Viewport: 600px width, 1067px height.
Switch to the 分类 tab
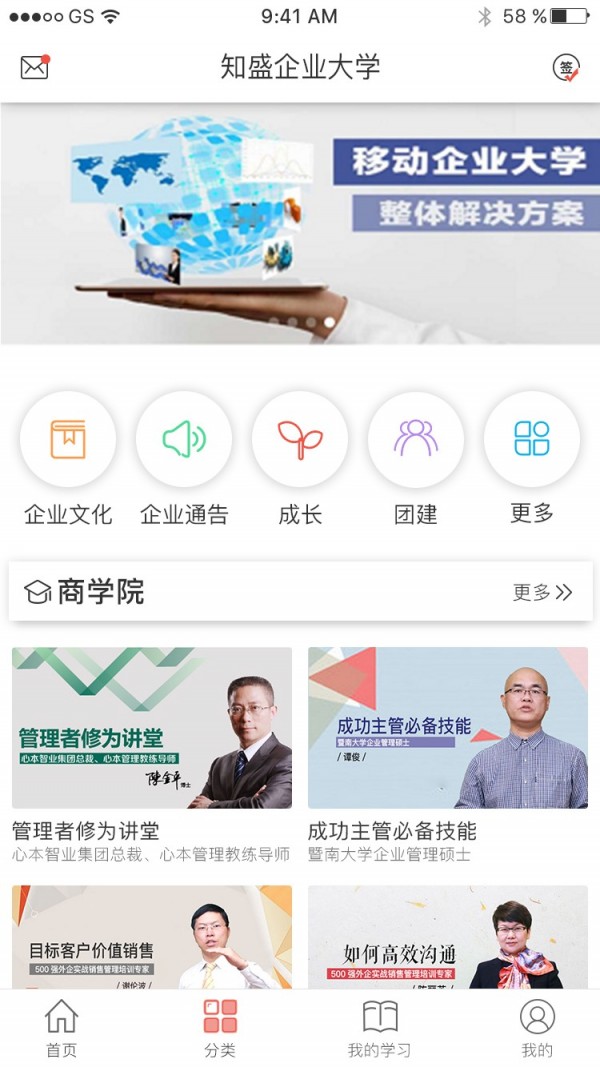pos(220,1028)
